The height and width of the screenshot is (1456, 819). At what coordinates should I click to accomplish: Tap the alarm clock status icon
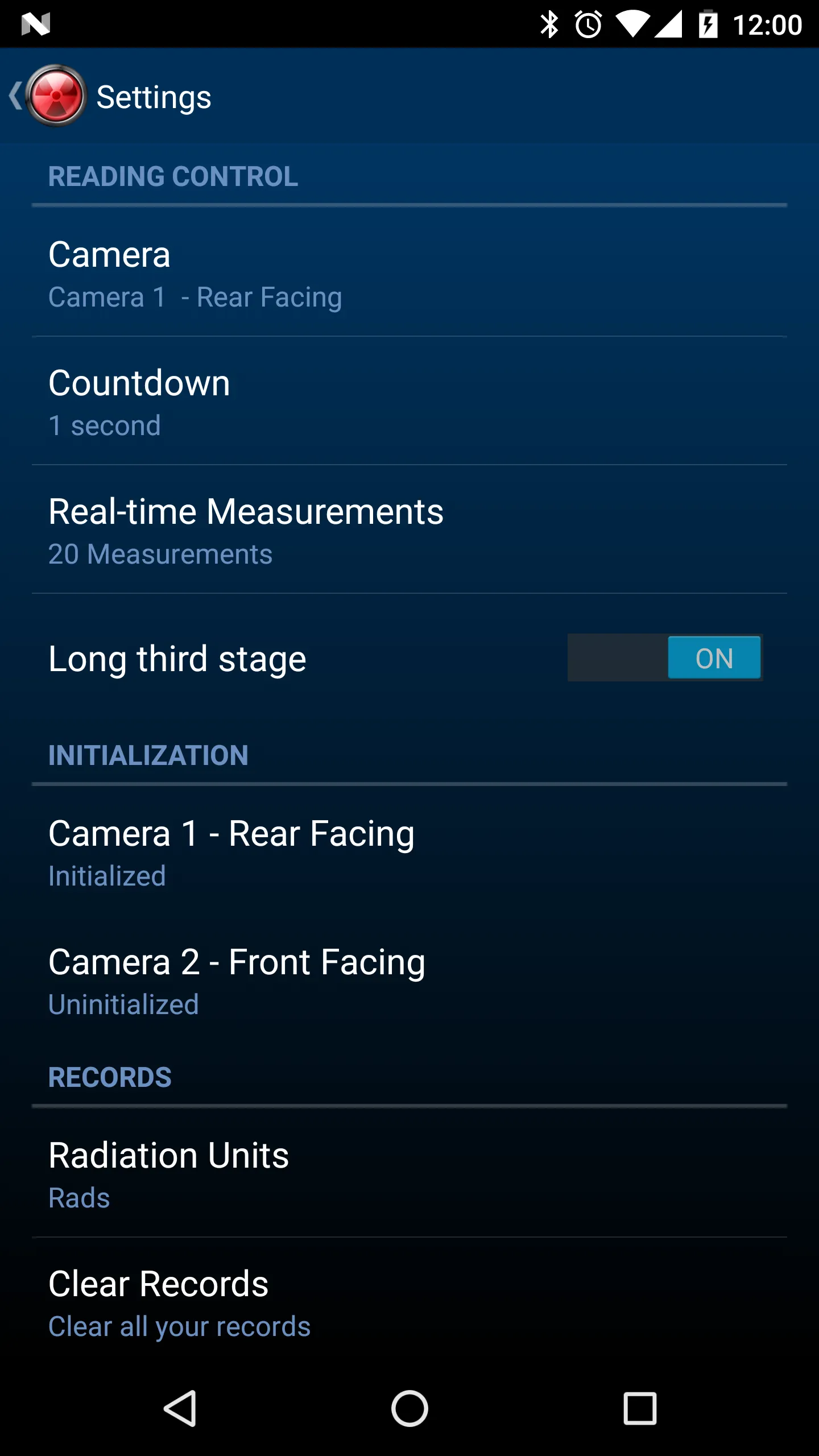(587, 24)
